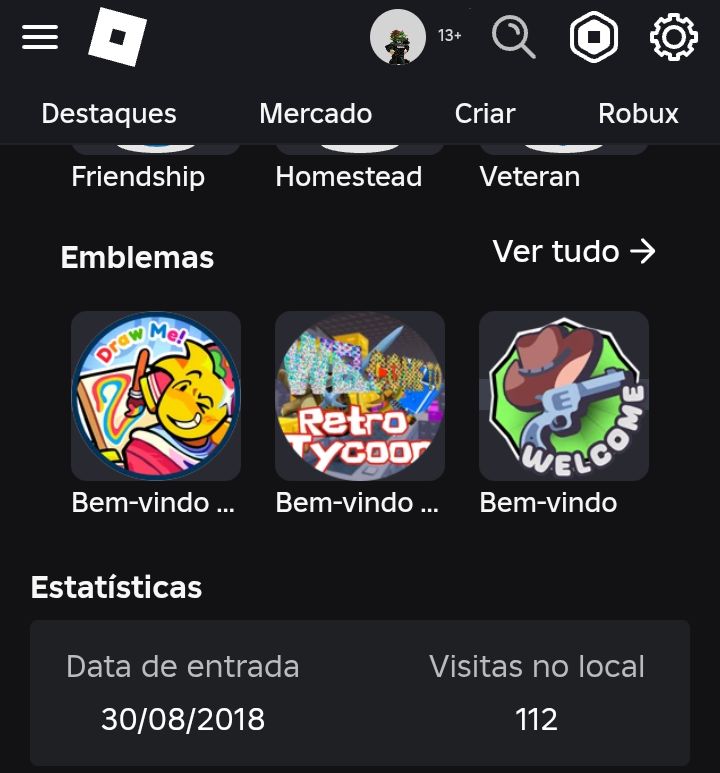720x773 pixels.
Task: Open the Criar section
Action: (484, 114)
